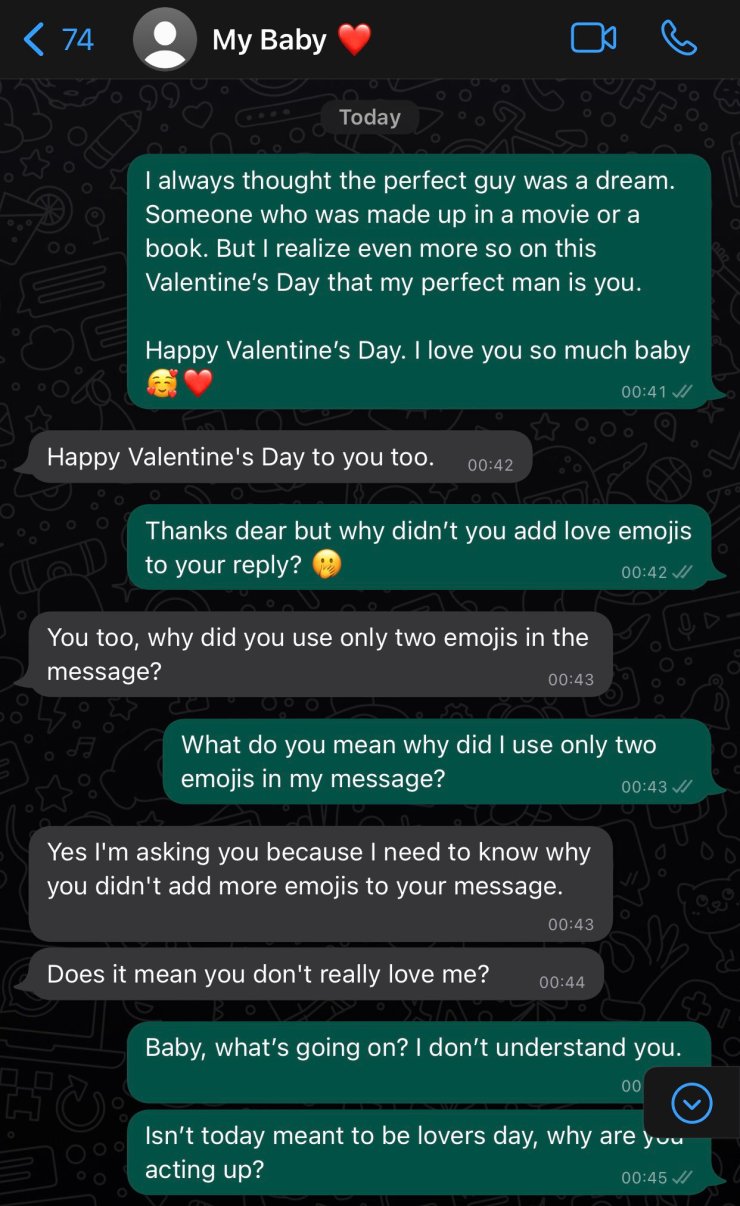740x1206 pixels.
Task: Jump to the latest message with down arrow
Action: pos(692,1103)
